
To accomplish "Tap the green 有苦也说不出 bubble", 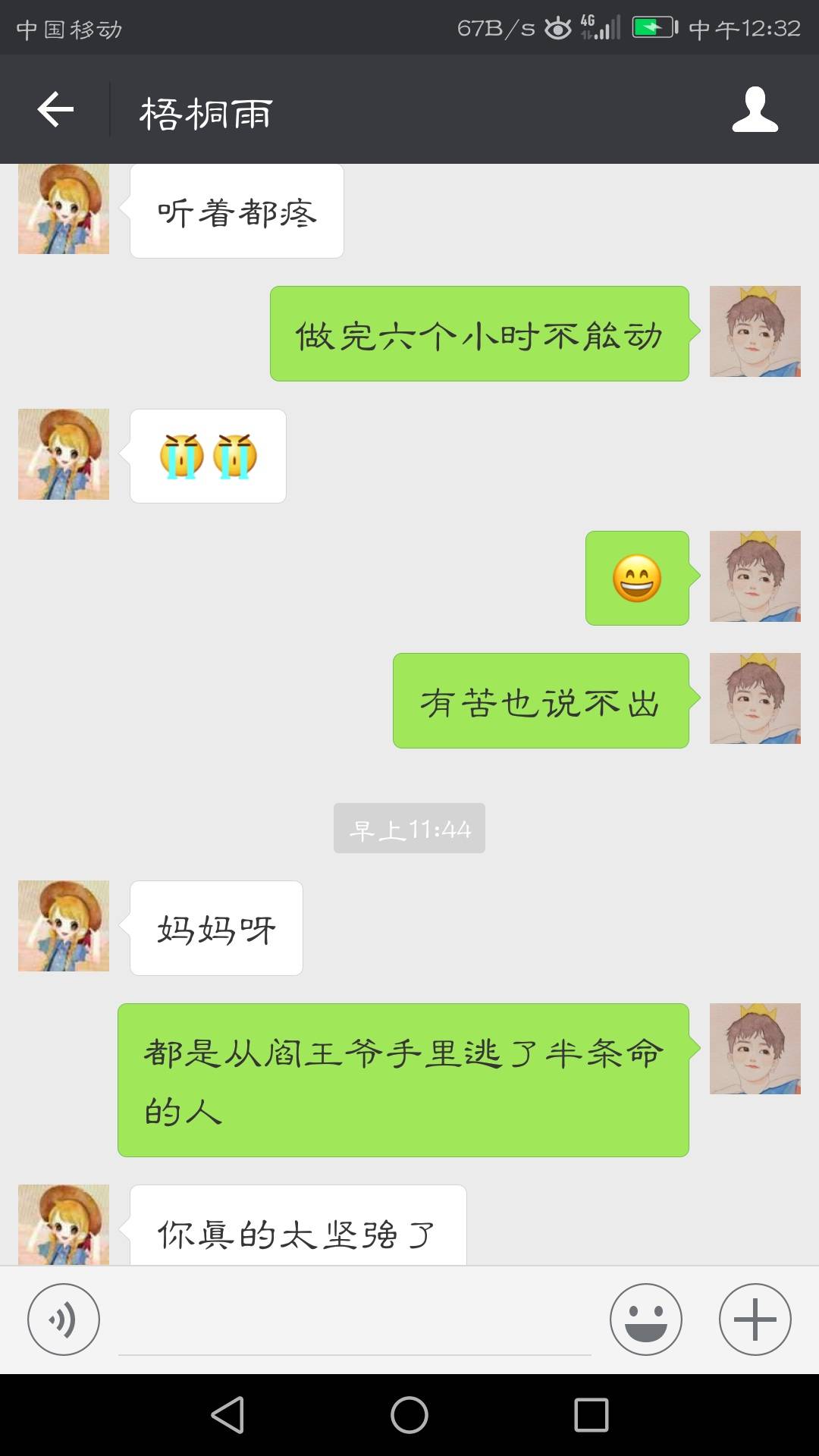I will click(540, 701).
